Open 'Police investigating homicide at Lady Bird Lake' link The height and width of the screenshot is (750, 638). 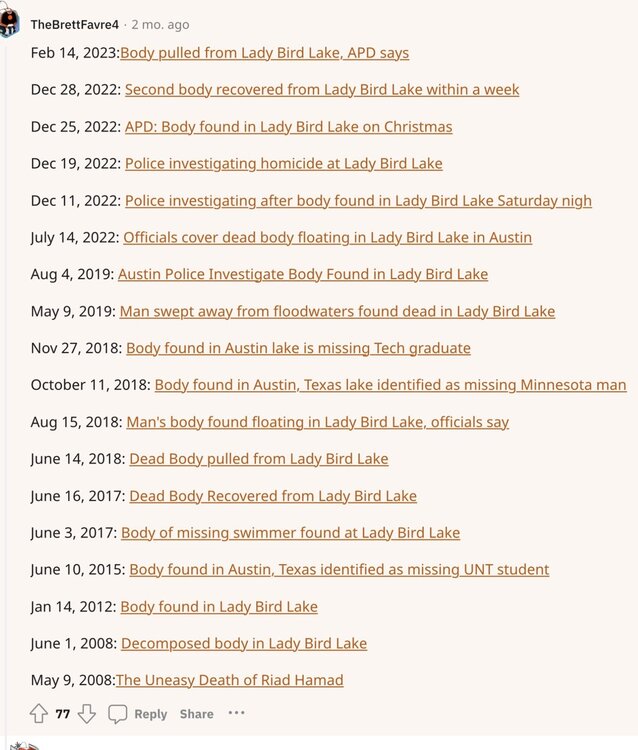click(x=283, y=164)
